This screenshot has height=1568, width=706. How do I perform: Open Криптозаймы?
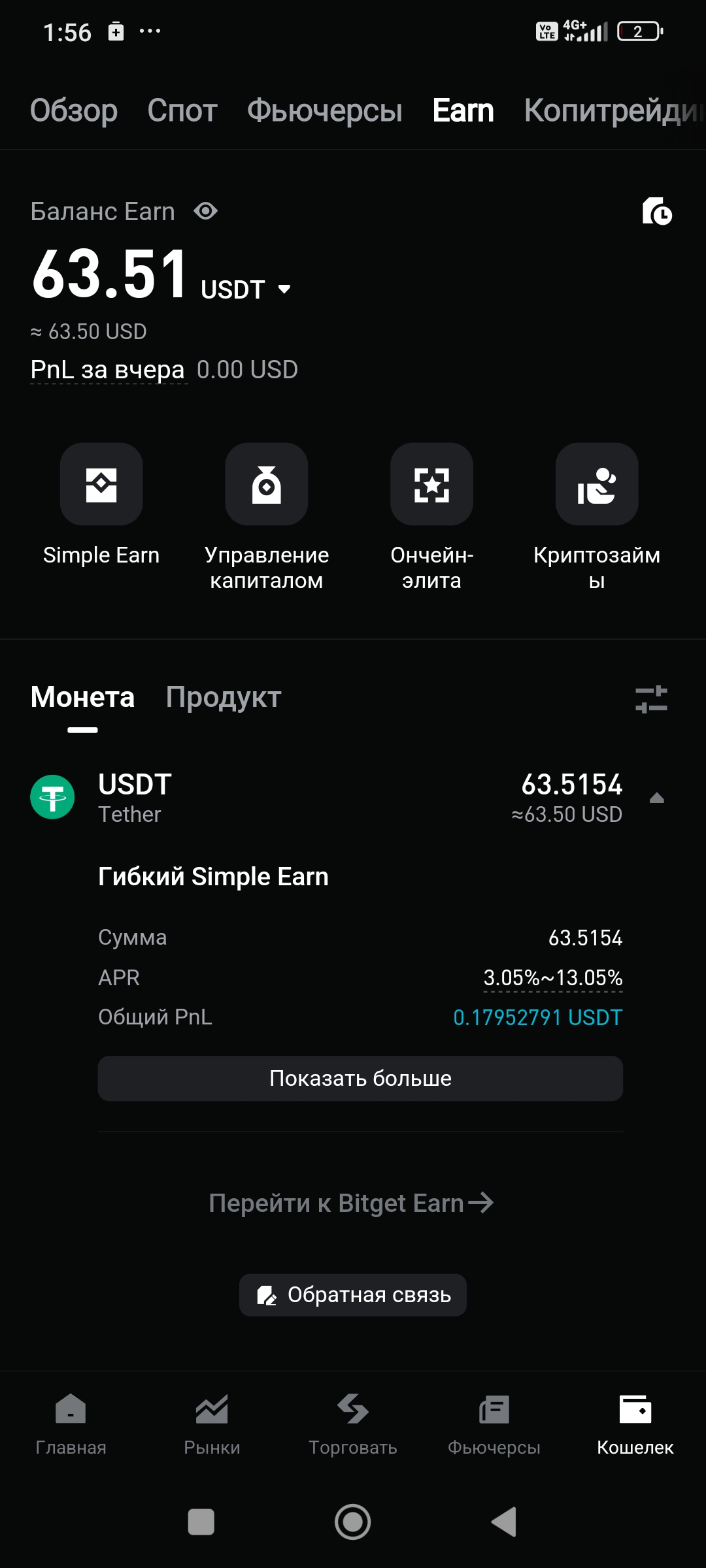click(596, 484)
